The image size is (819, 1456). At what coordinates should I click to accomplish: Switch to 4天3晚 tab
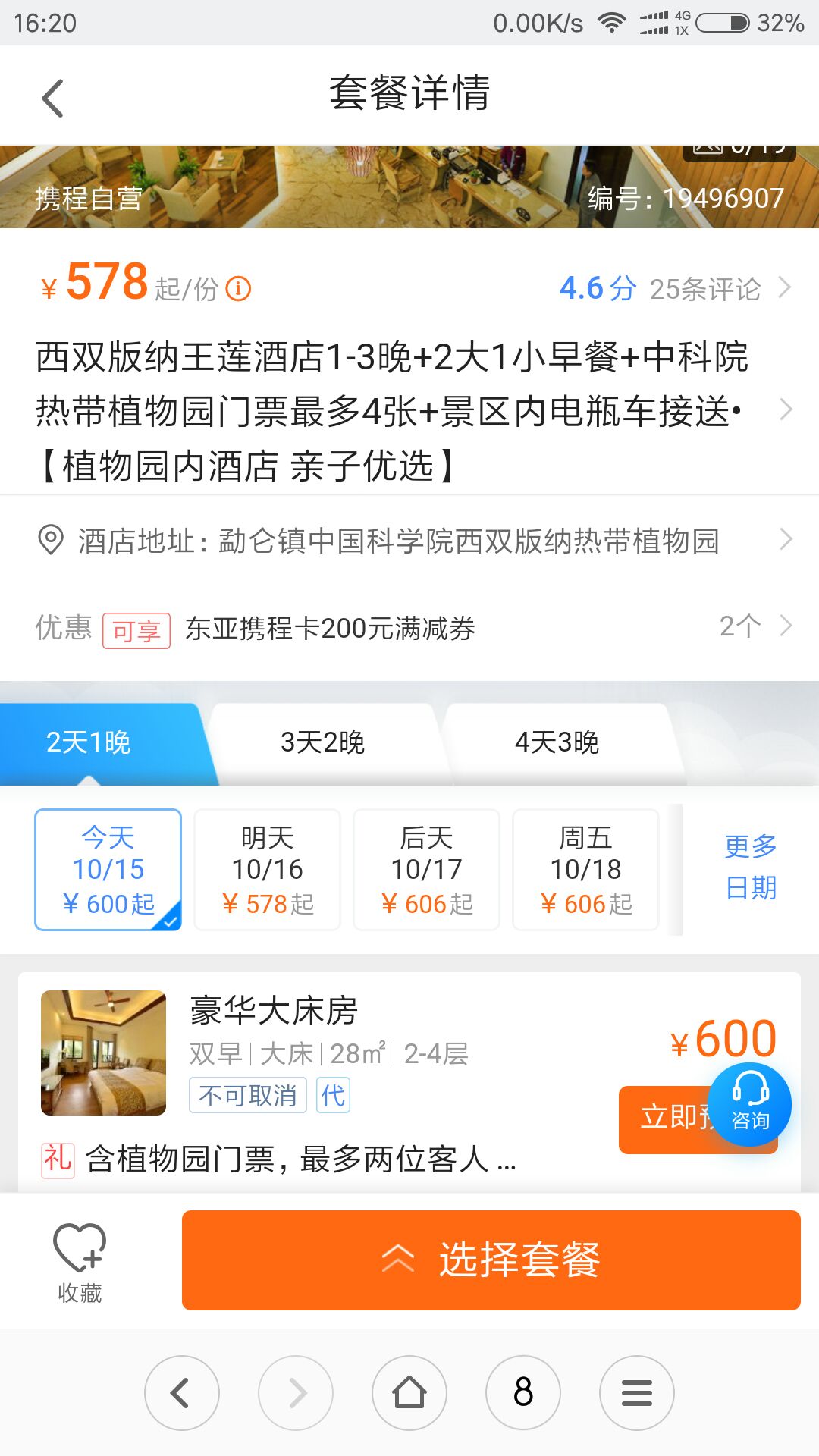[x=557, y=742]
